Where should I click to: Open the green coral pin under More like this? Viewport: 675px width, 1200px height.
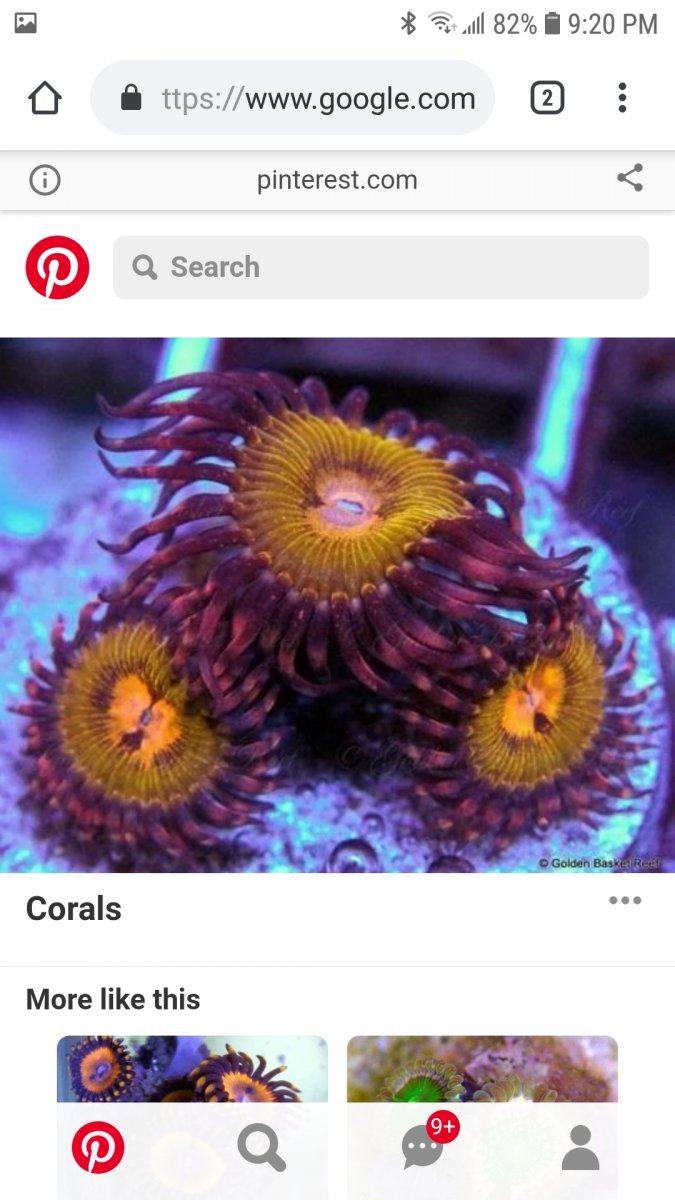(x=482, y=1068)
